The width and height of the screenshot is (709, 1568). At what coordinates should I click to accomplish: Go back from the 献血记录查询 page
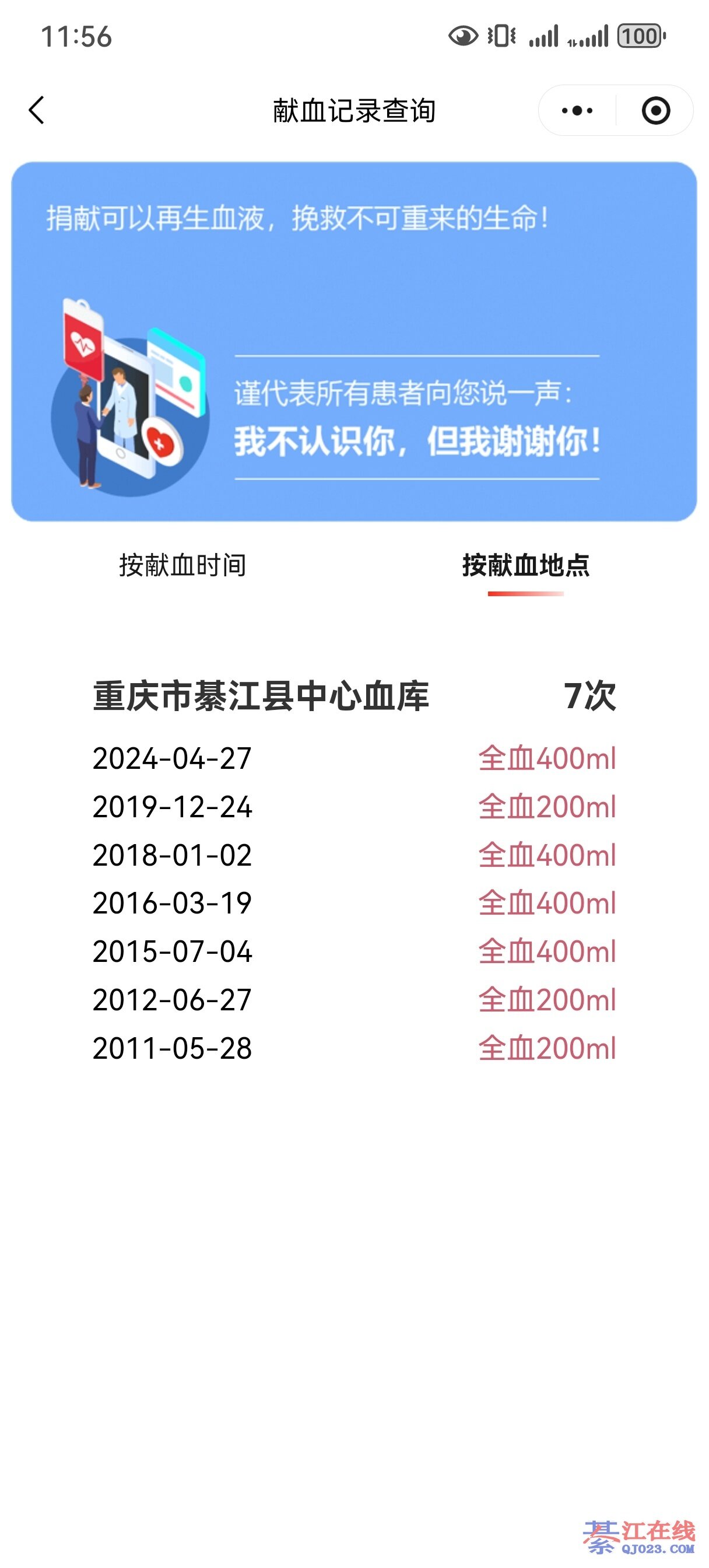[37, 110]
